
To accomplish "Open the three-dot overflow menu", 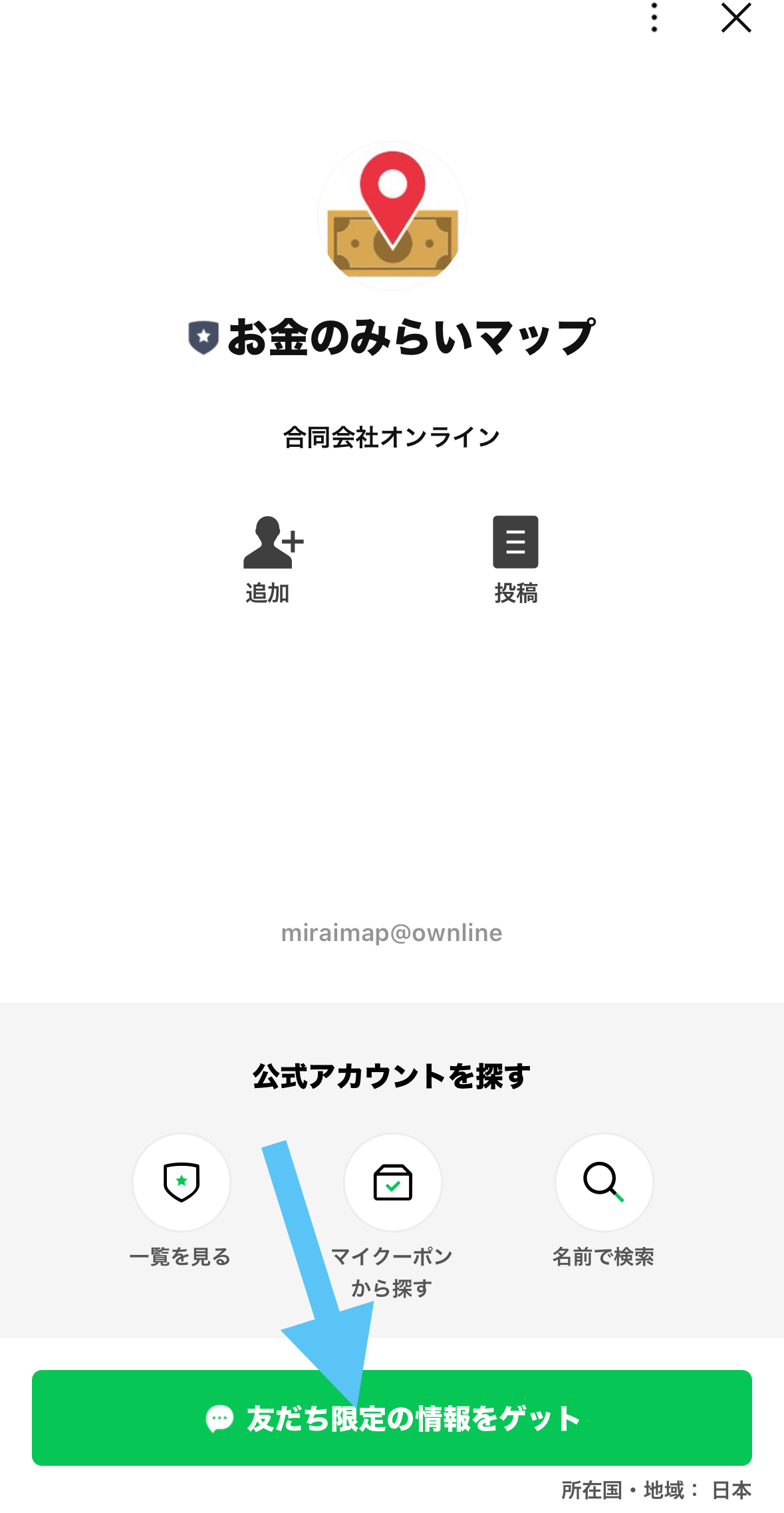I will pyautogui.click(x=654, y=18).
